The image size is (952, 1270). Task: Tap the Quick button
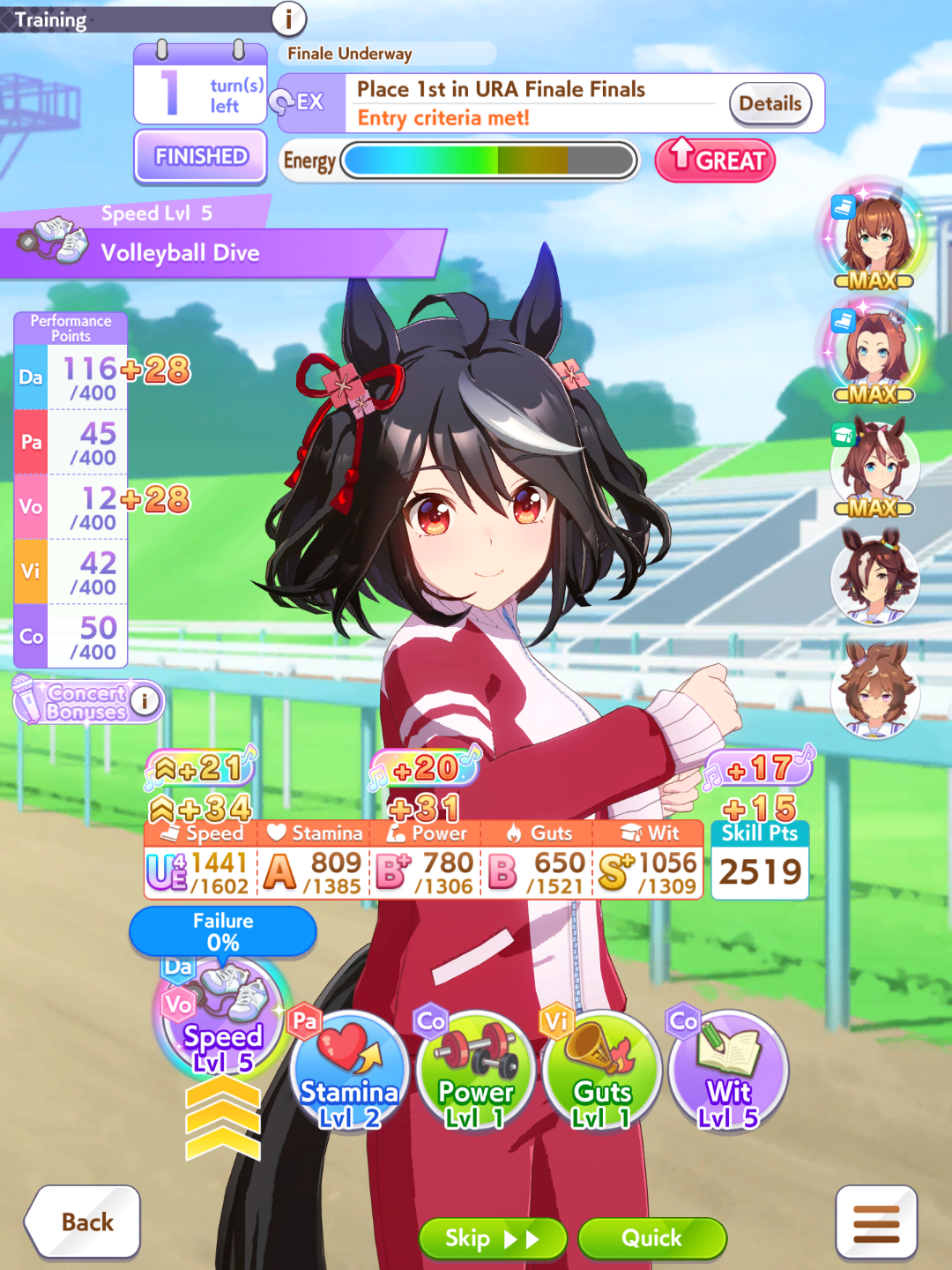(652, 1238)
